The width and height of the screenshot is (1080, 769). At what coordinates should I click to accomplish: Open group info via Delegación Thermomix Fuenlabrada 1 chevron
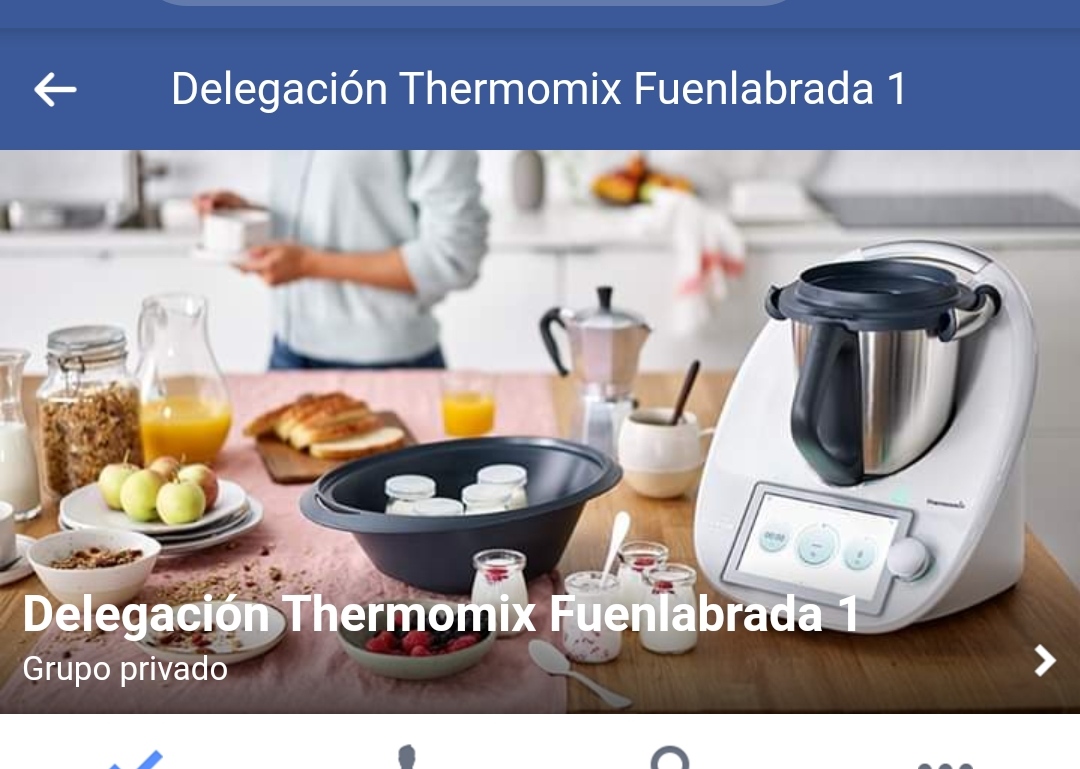1044,660
